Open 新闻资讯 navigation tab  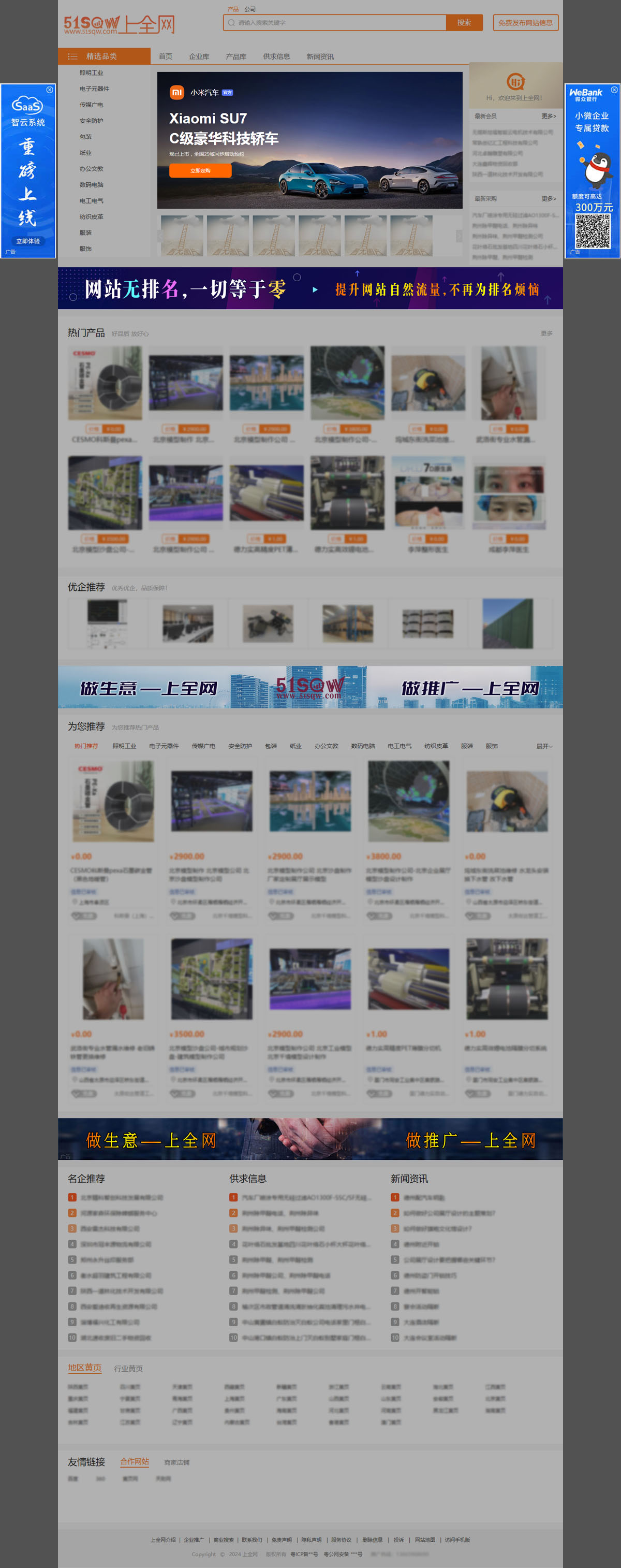click(320, 56)
